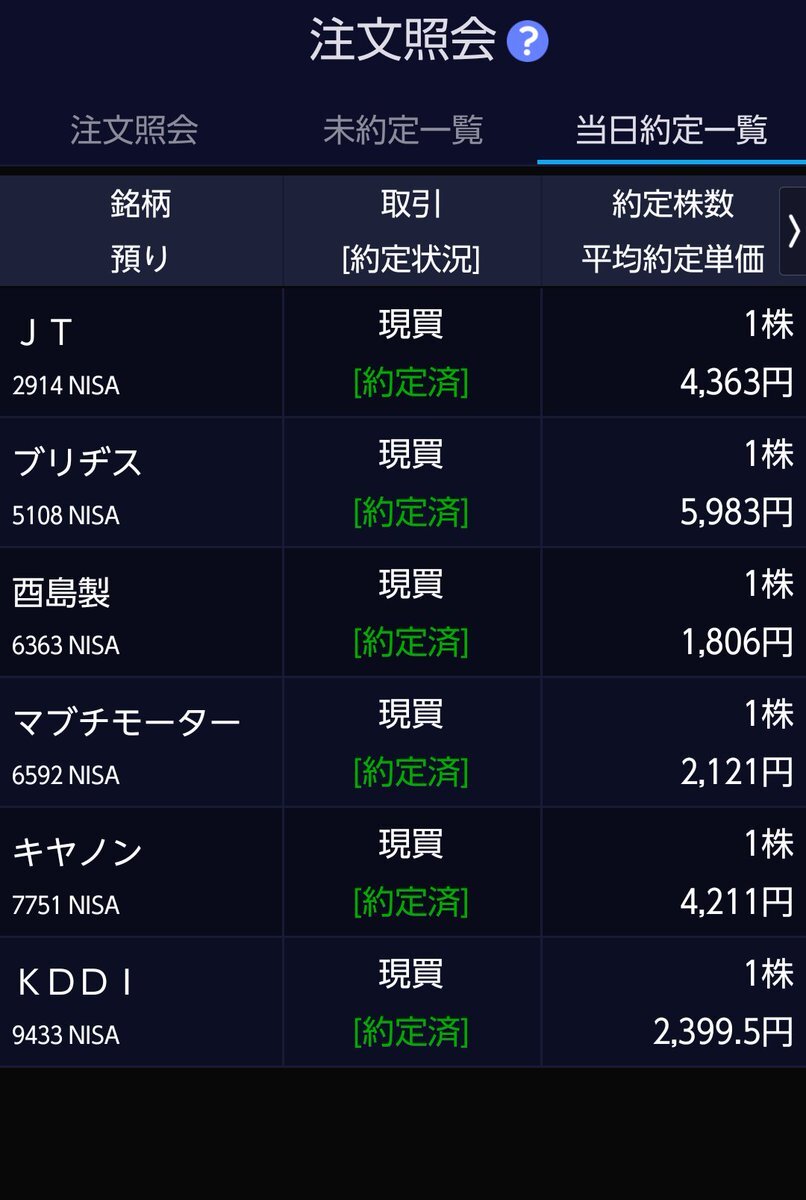This screenshot has width=806, height=1200.
Task: Switch to the 注文照会 tab
Action: 134,130
